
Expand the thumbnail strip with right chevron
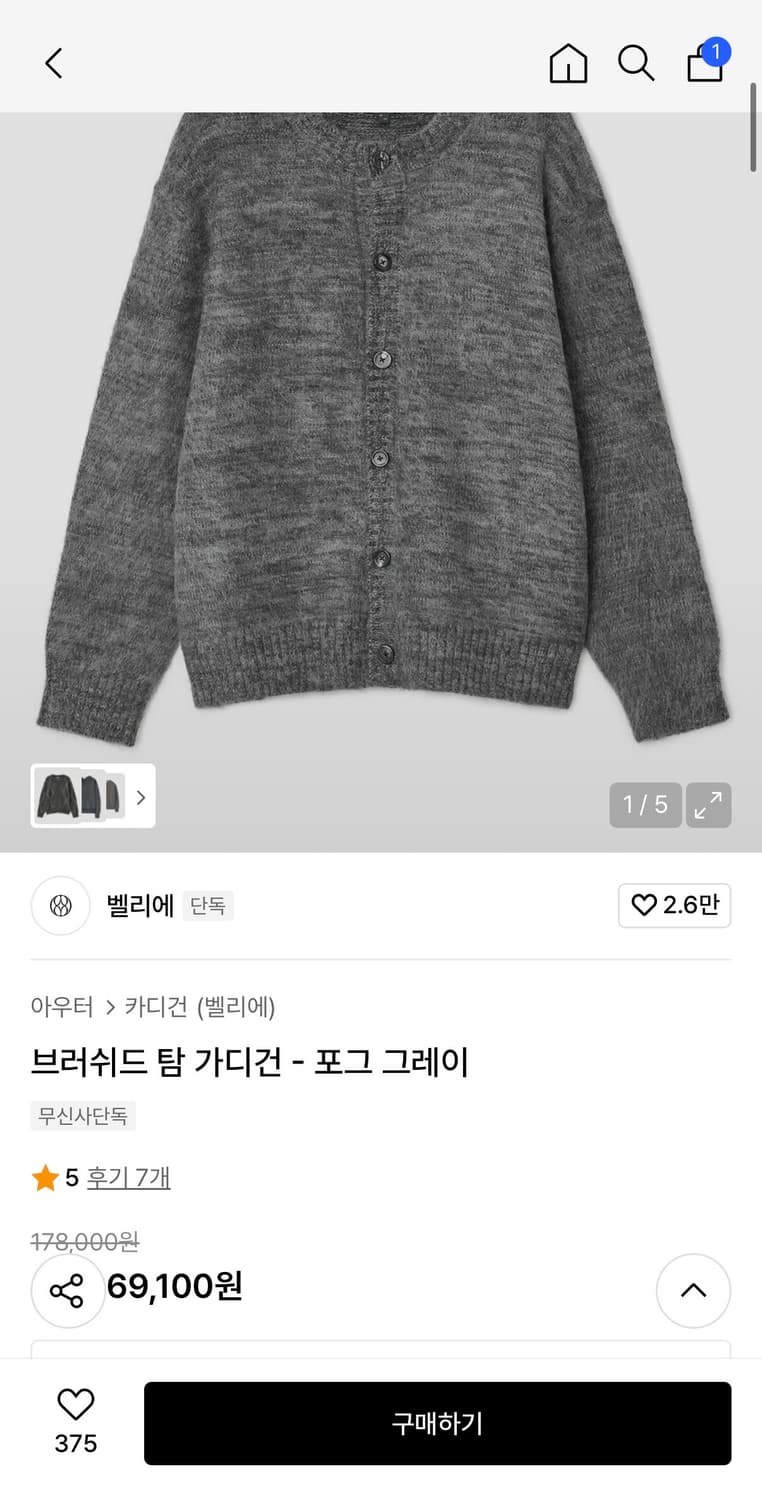pos(141,797)
